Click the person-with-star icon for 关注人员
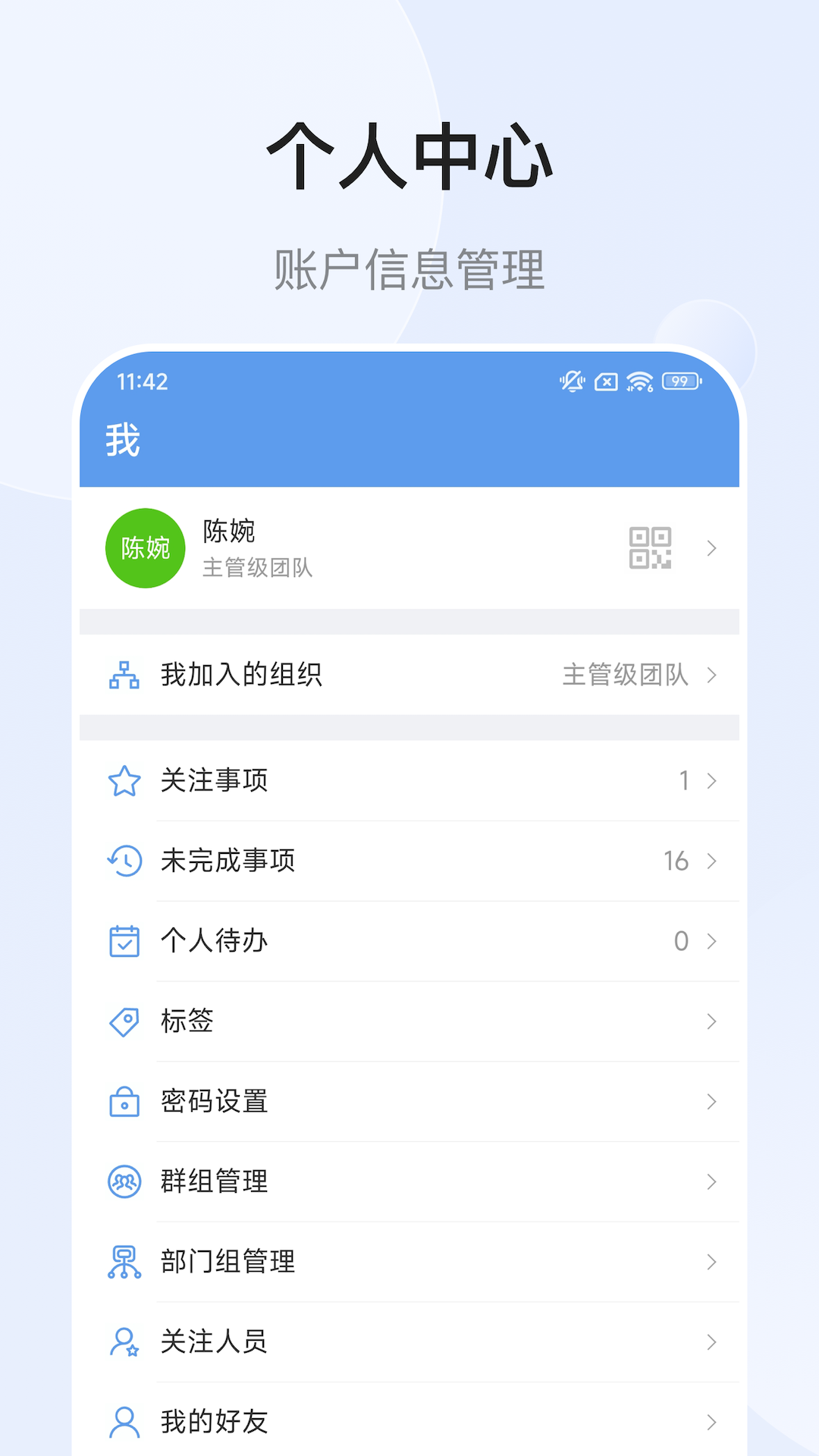Viewport: 819px width, 1456px height. click(x=124, y=1342)
